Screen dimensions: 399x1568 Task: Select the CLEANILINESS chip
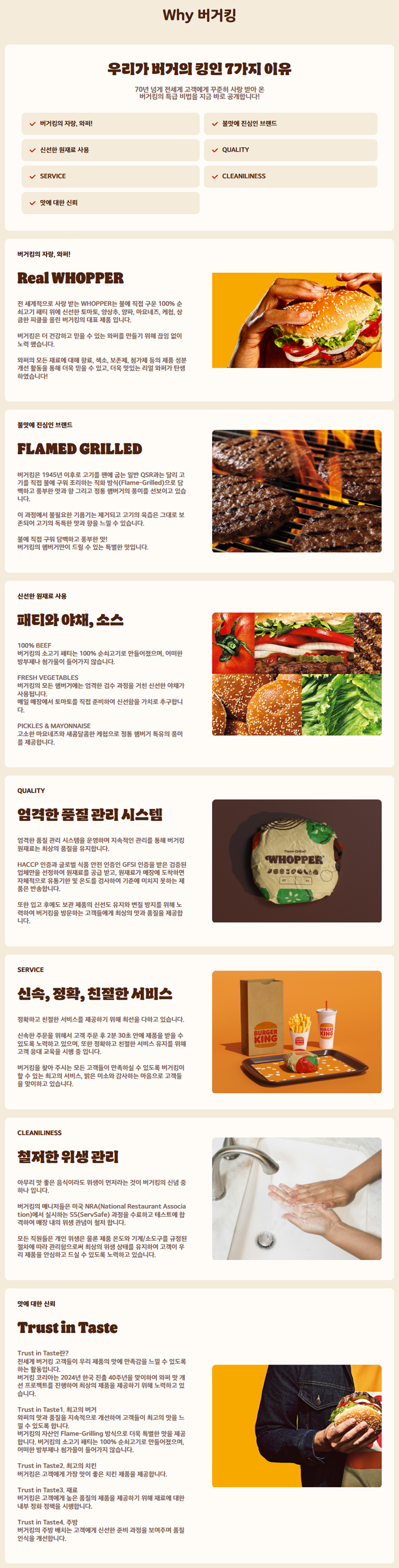[x=290, y=177]
